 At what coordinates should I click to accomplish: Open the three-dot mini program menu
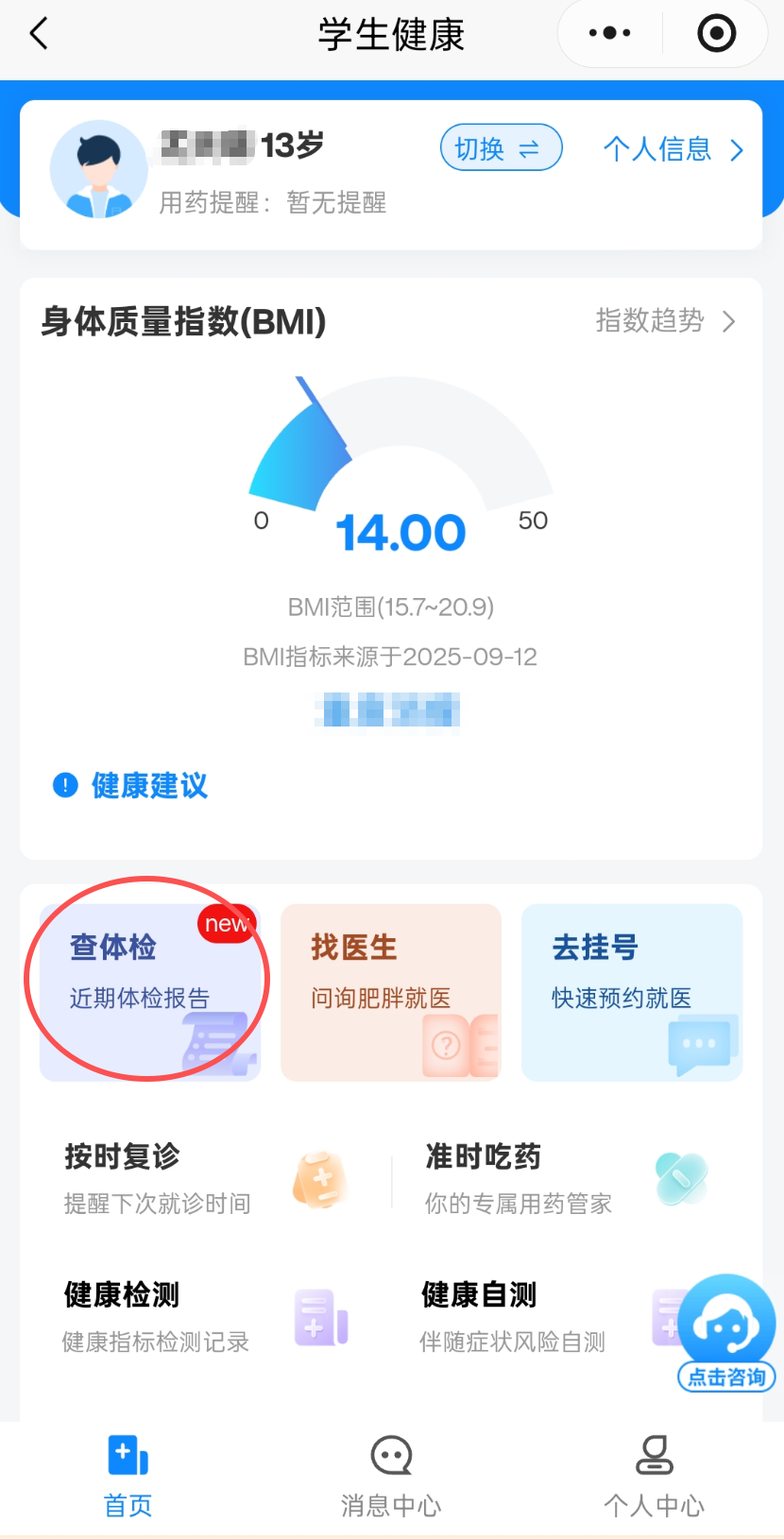pos(607,32)
